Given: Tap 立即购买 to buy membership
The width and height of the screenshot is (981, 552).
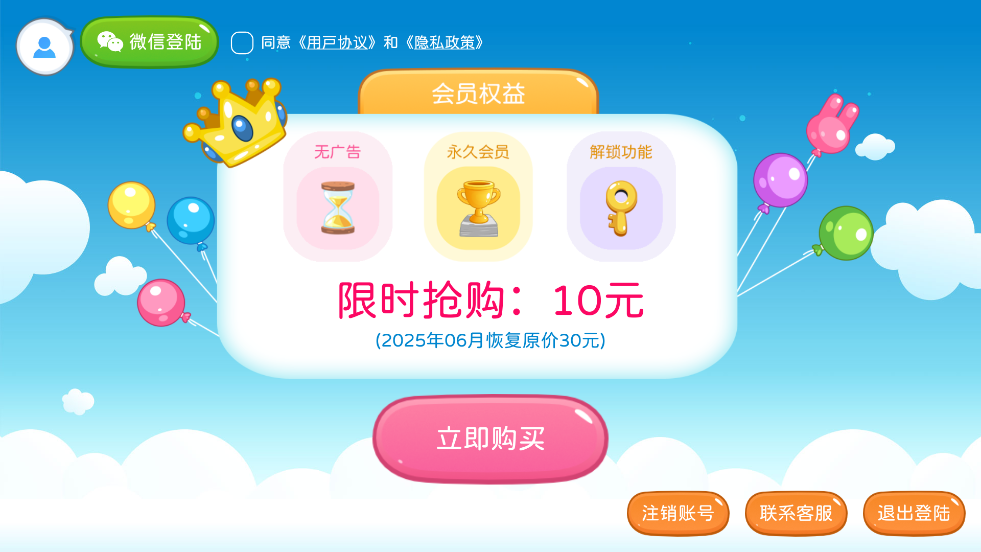Looking at the screenshot, I should coord(490,439).
